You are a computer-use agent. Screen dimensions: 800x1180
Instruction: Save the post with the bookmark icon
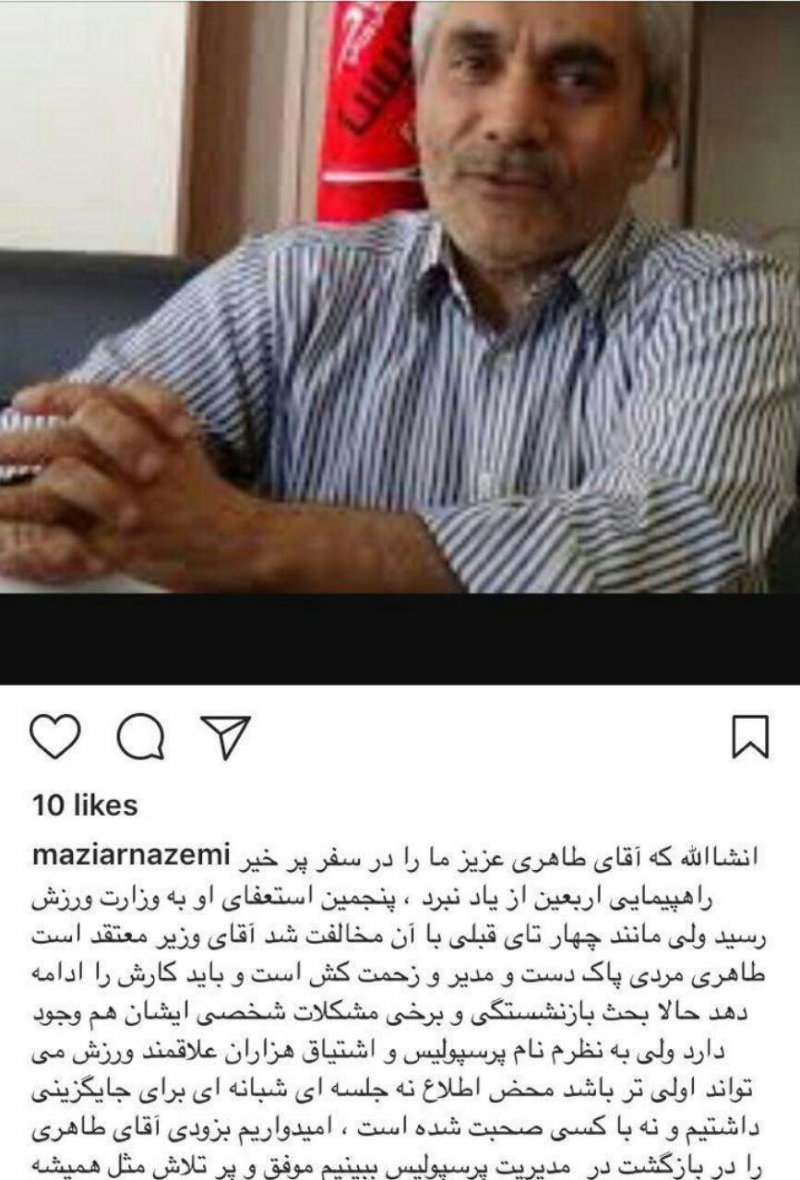click(750, 737)
